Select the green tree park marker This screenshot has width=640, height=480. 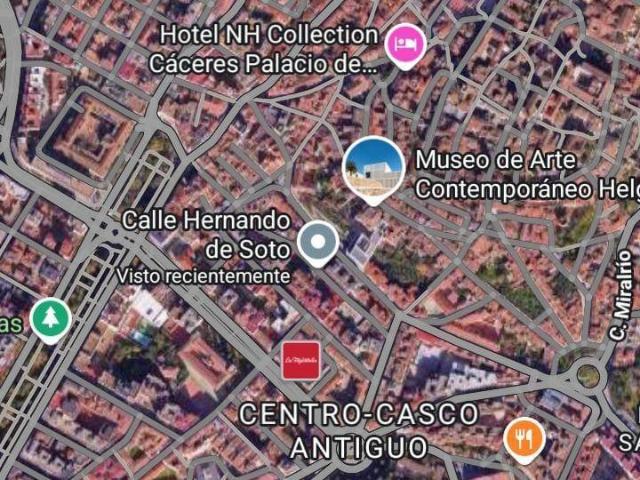pyautogui.click(x=49, y=319)
